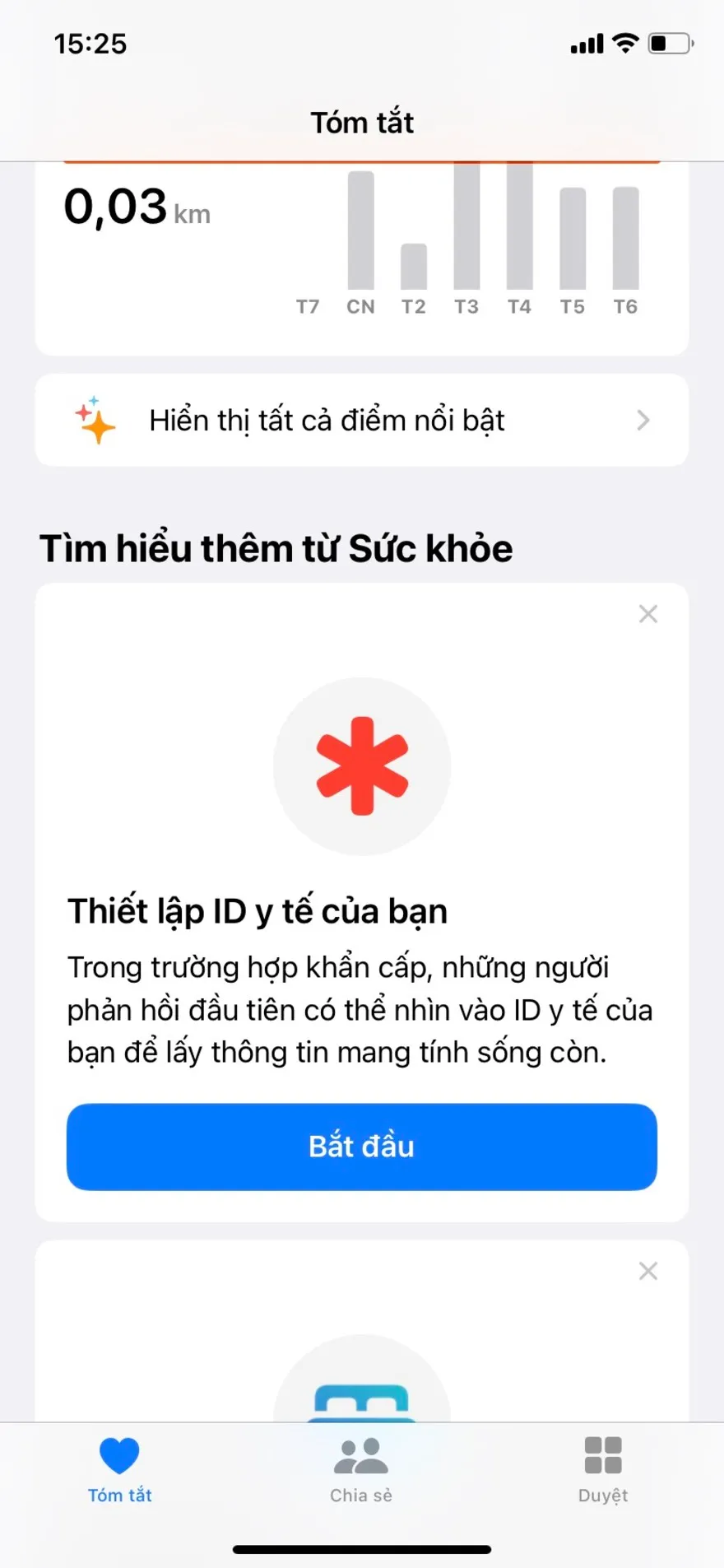
Task: Open the Tóm tắt tab
Action: pyautogui.click(x=119, y=1473)
